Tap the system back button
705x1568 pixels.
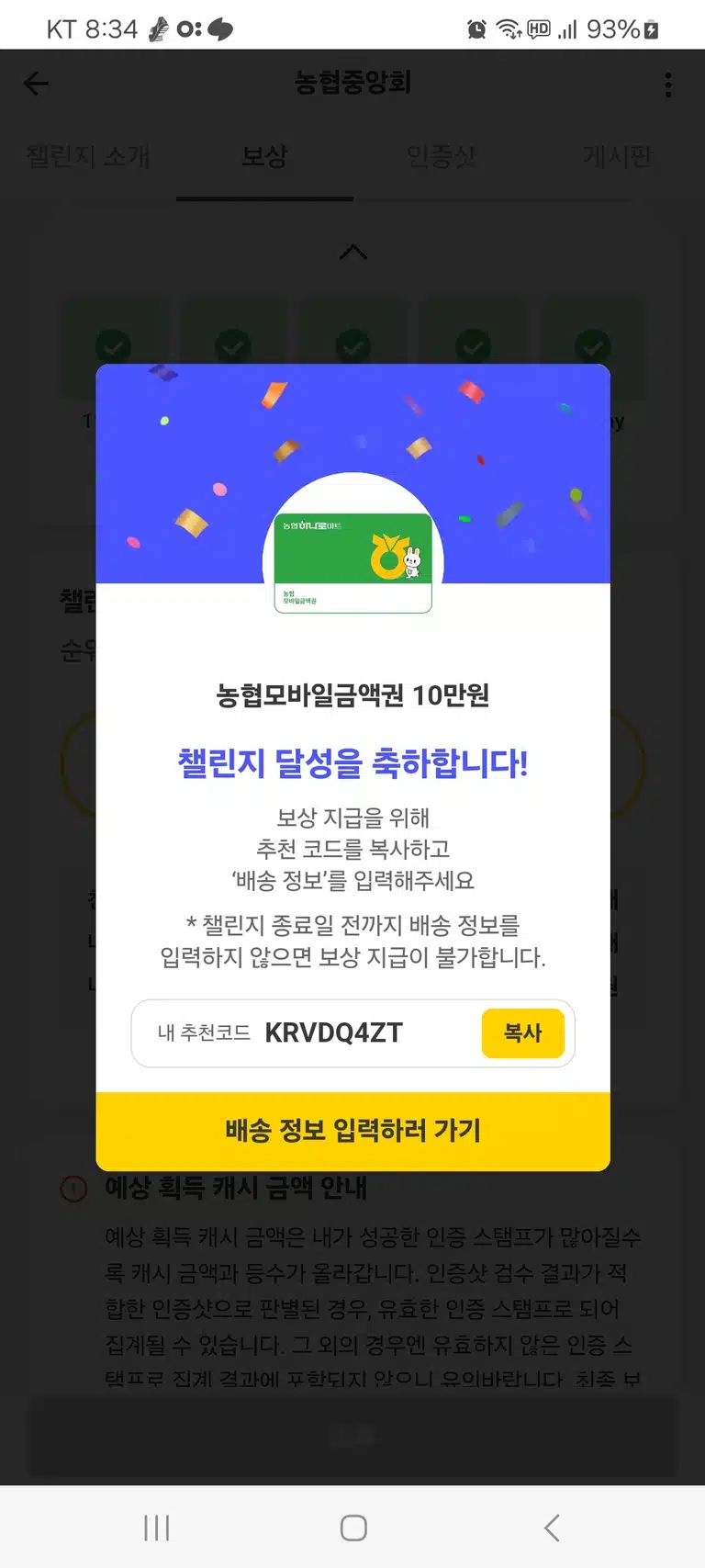552,1528
